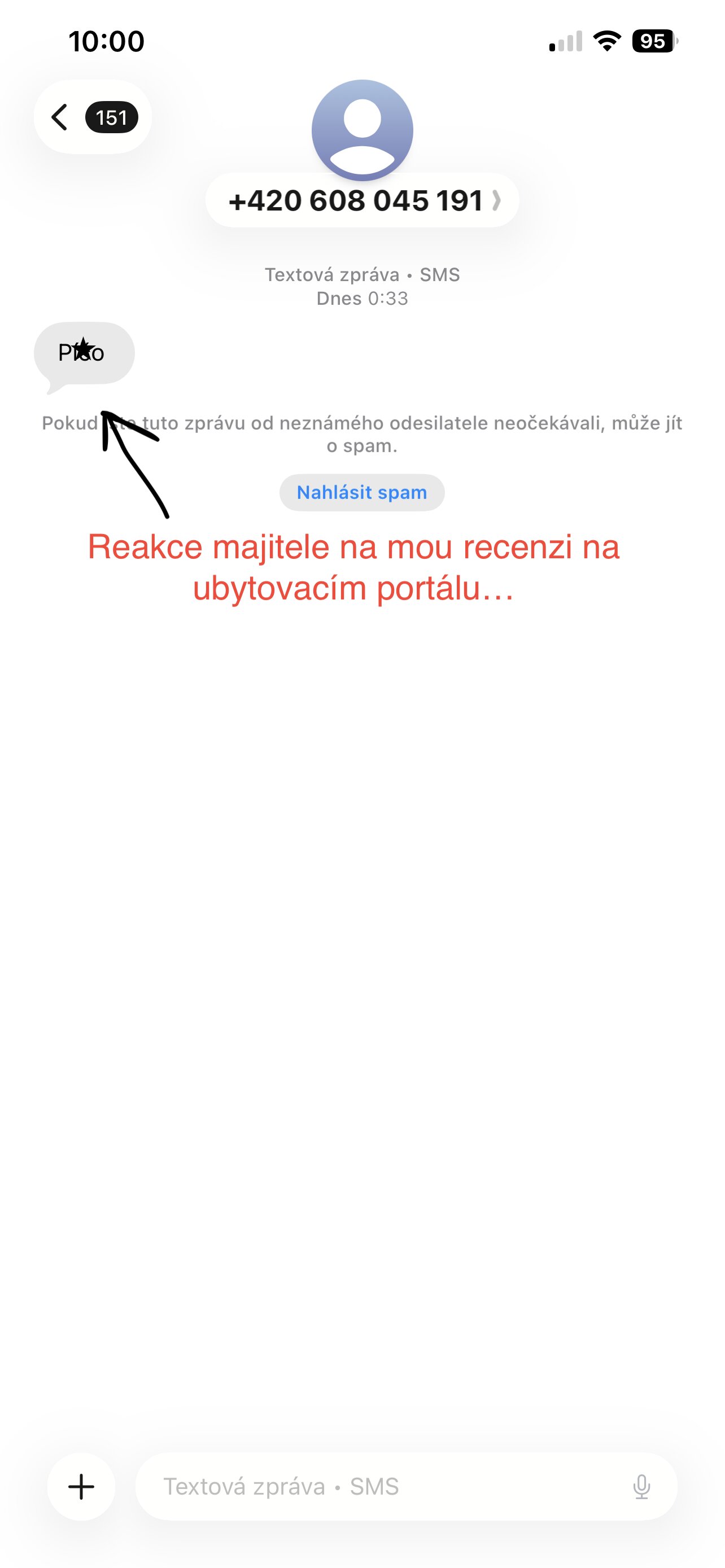Start dictation with the microphone icon
This screenshot has height=1568, width=725.
[x=641, y=1487]
